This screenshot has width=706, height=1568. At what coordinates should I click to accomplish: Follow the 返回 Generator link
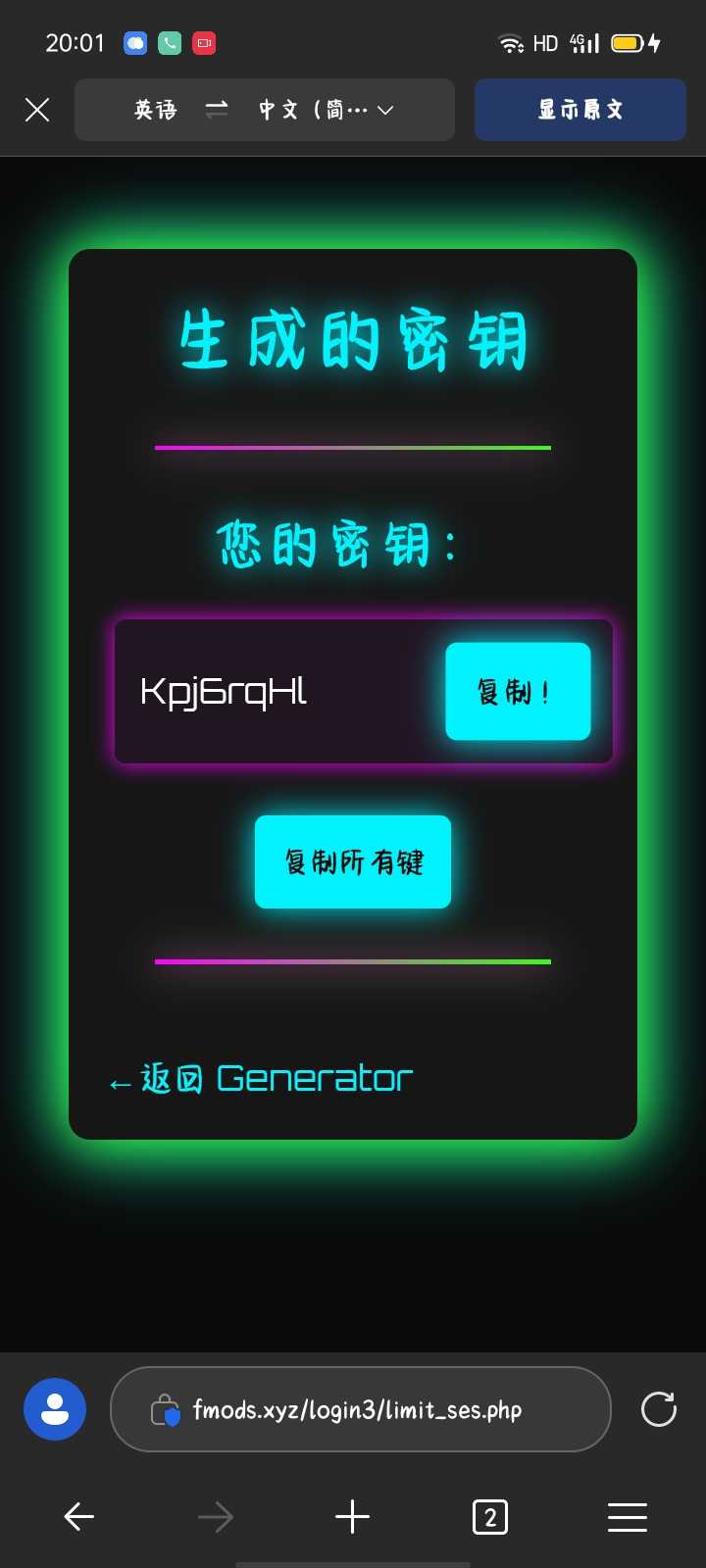tap(262, 1079)
